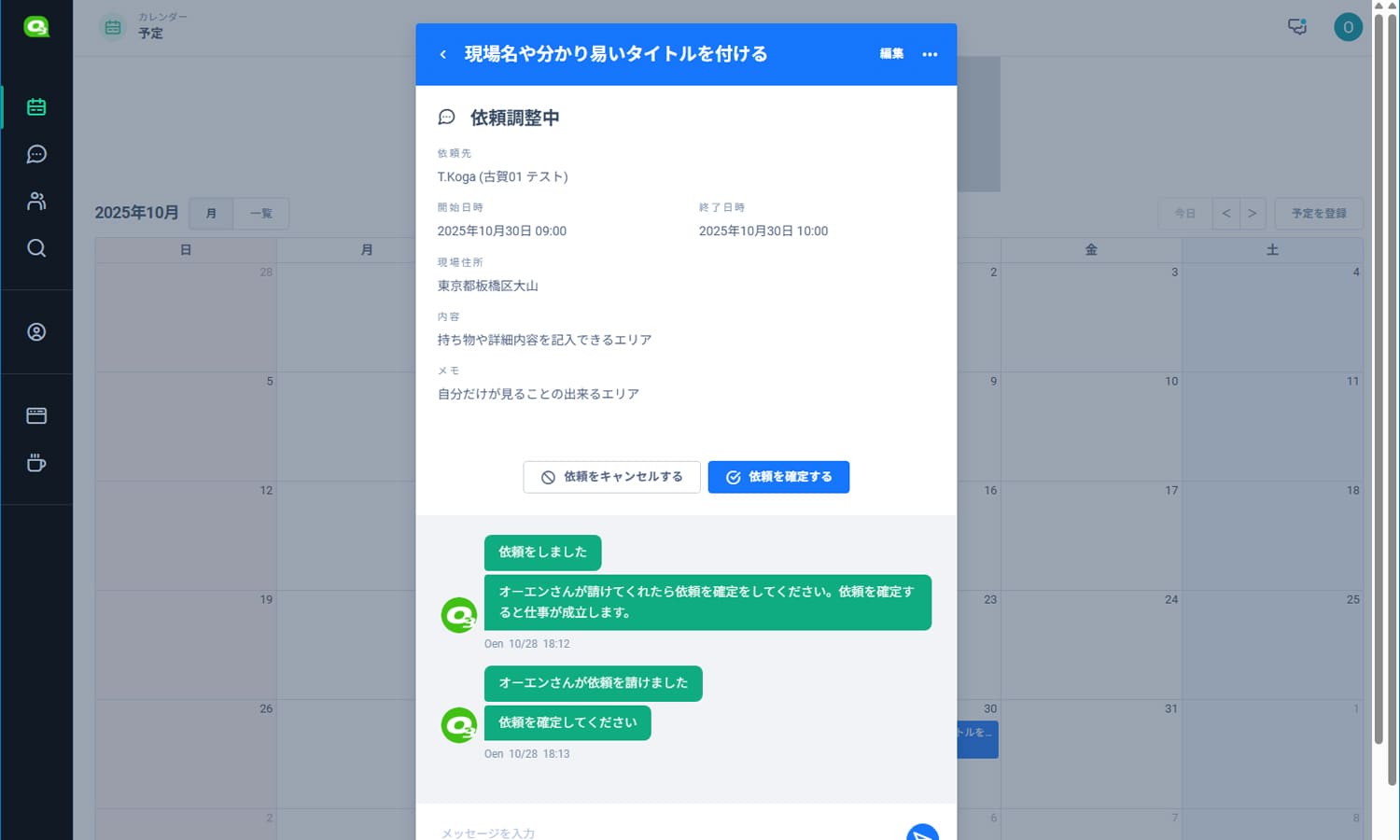The height and width of the screenshot is (840, 1400).
Task: Switch calendar to 一覧 list view
Action: point(261,214)
